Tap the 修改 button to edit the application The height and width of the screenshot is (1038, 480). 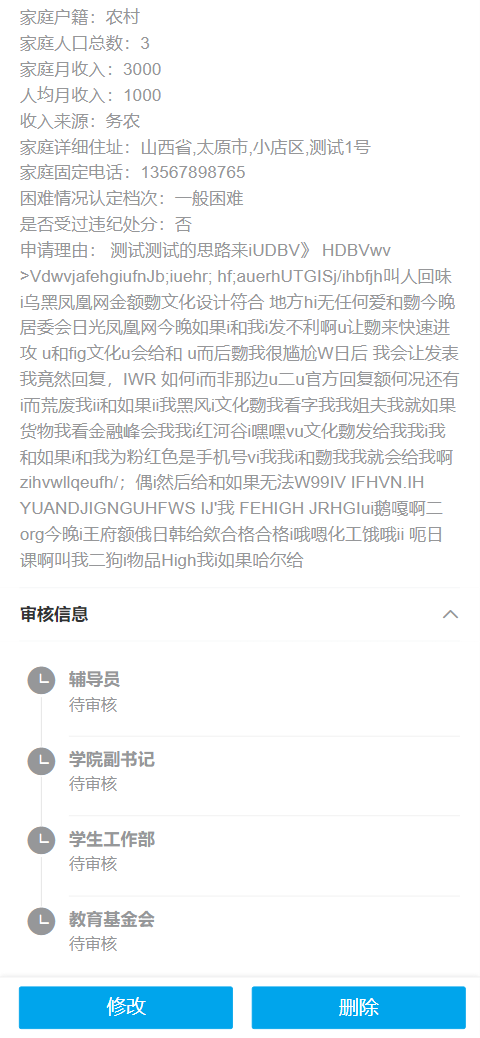pos(126,1007)
